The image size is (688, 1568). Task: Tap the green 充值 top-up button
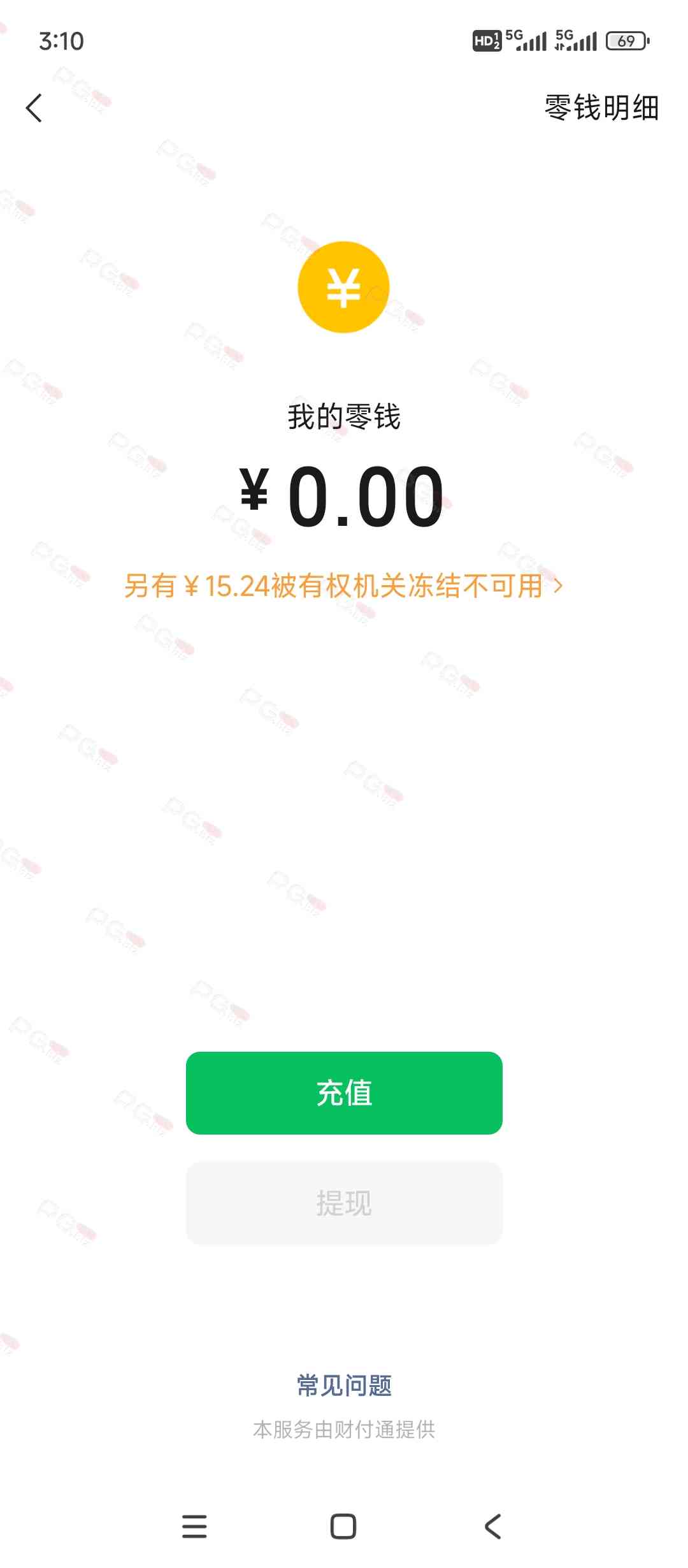[x=344, y=1093]
